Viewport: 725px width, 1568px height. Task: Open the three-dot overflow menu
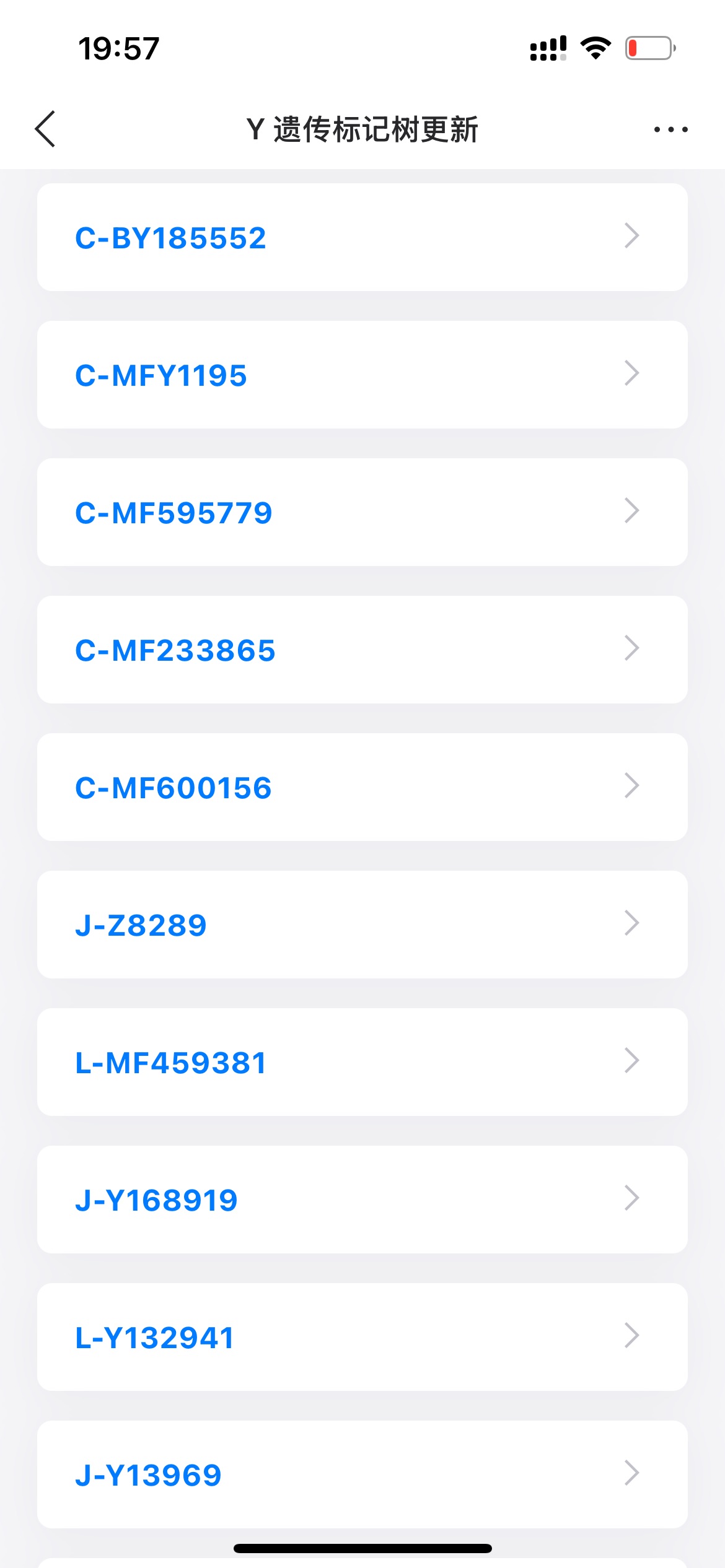pos(670,129)
